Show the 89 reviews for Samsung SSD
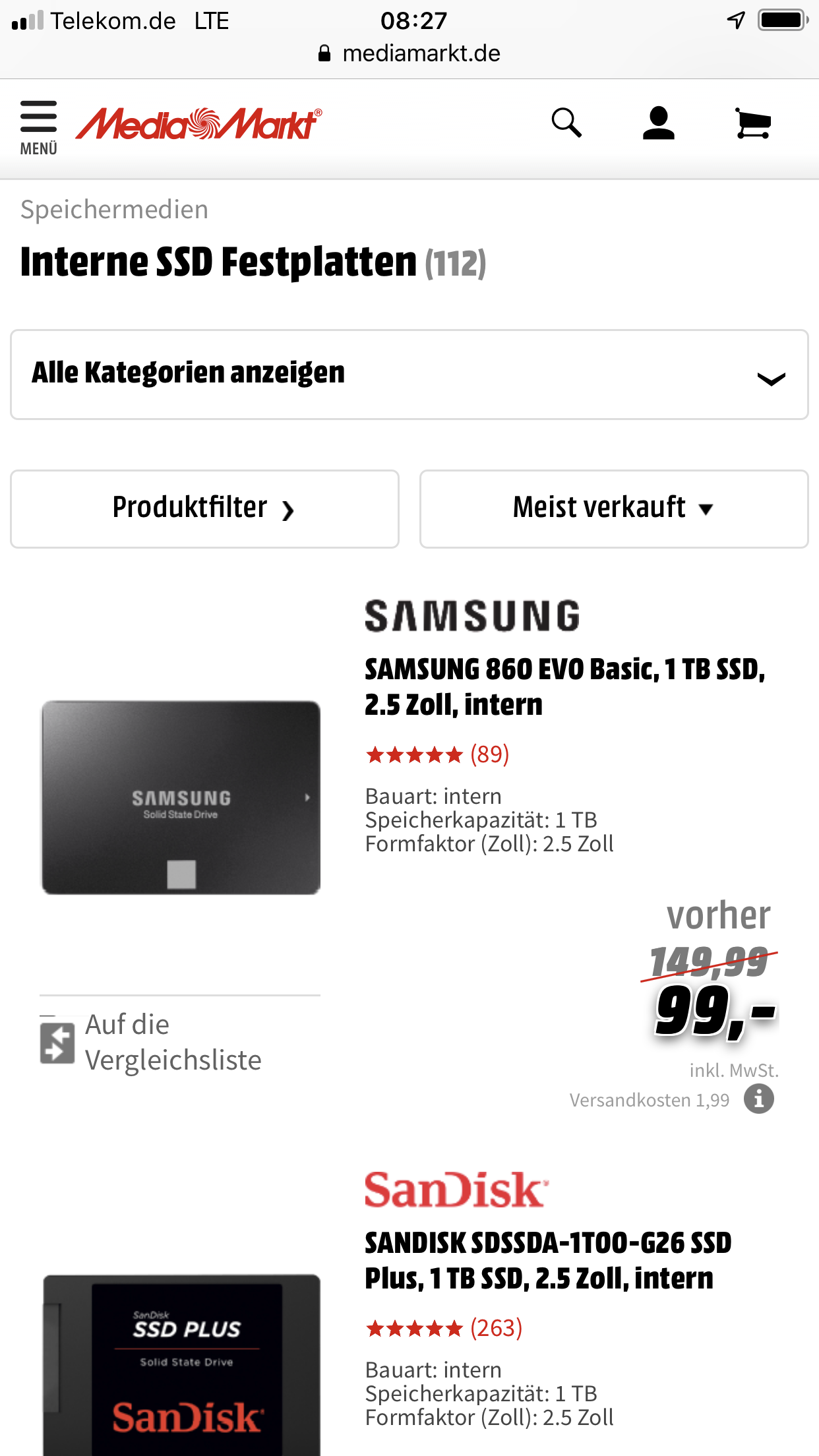This screenshot has height=1456, width=819. coord(438,754)
